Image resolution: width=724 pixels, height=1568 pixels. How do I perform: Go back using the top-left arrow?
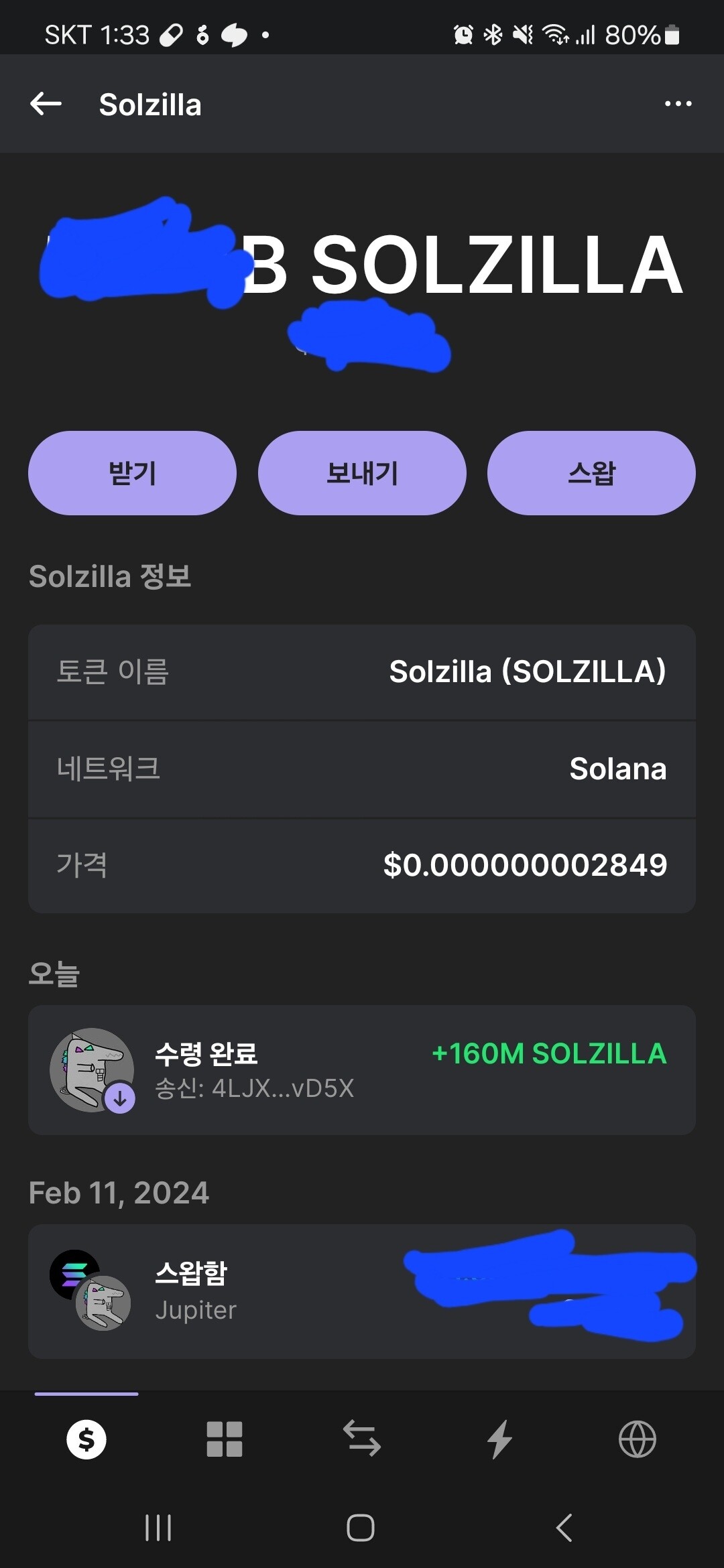point(46,104)
